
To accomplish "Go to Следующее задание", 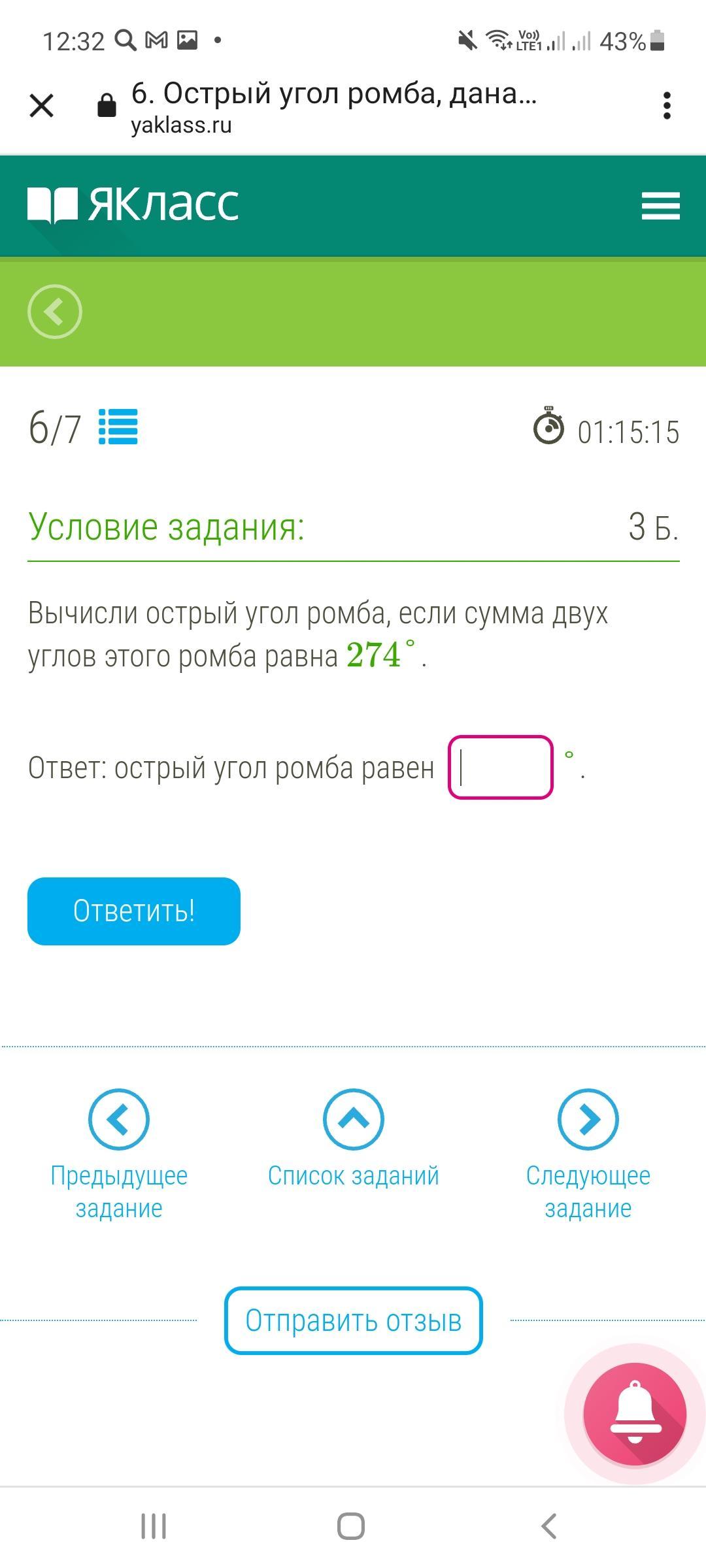I will click(x=588, y=1153).
